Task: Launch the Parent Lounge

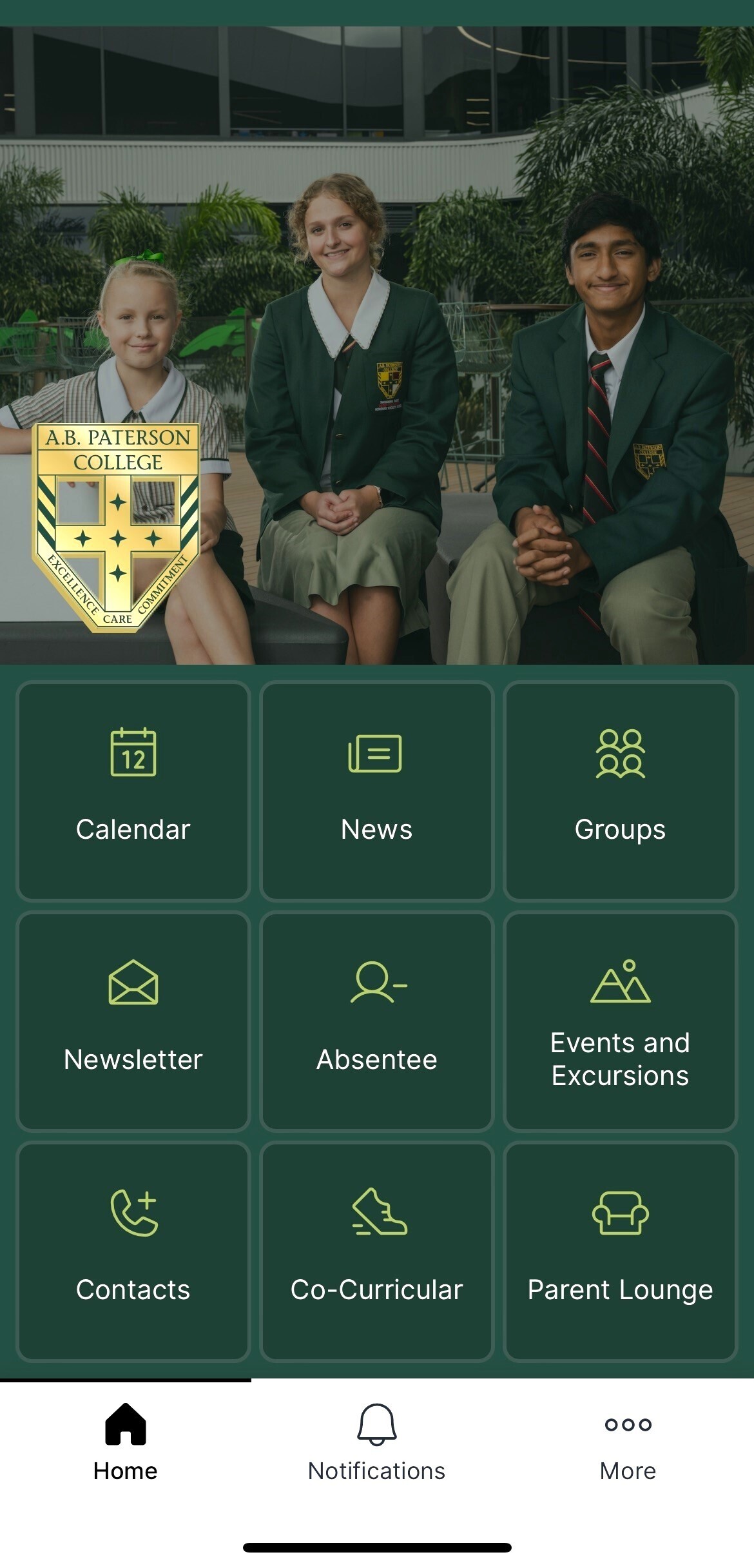Action: [620, 1251]
